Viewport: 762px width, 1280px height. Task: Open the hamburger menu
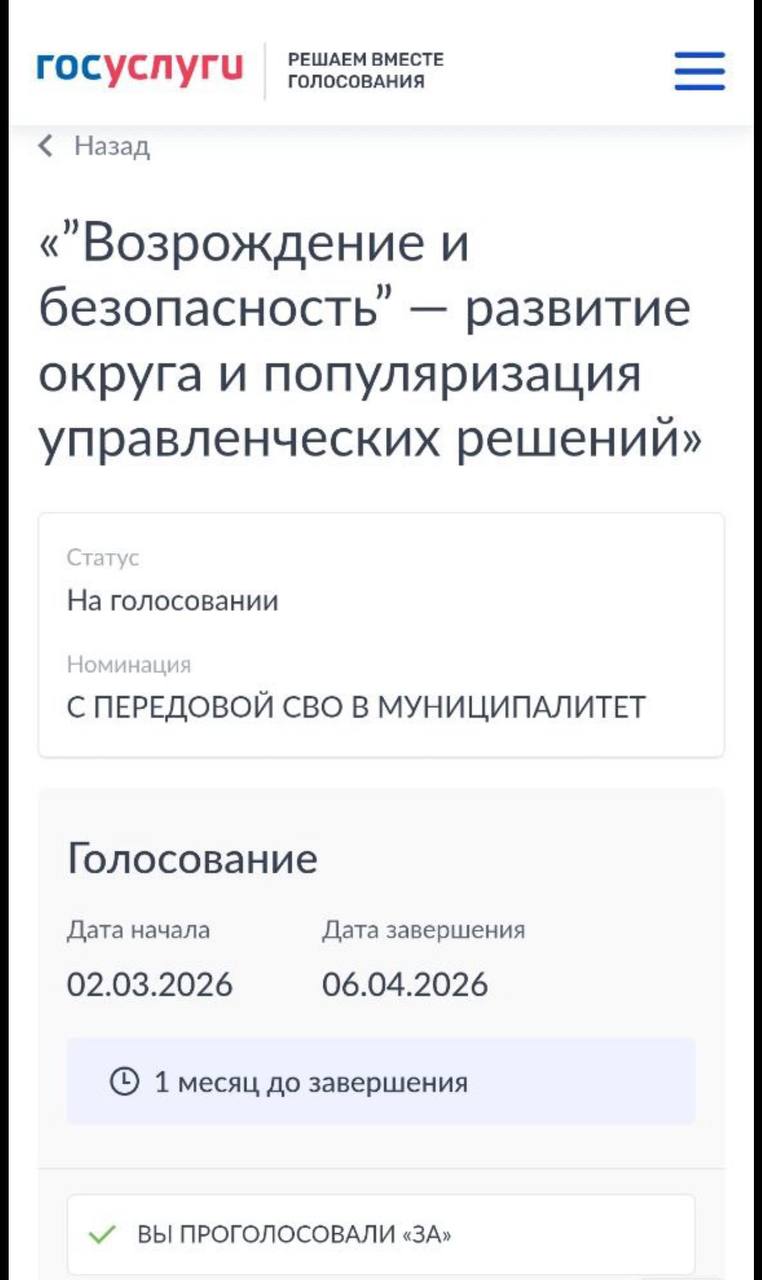tap(699, 71)
